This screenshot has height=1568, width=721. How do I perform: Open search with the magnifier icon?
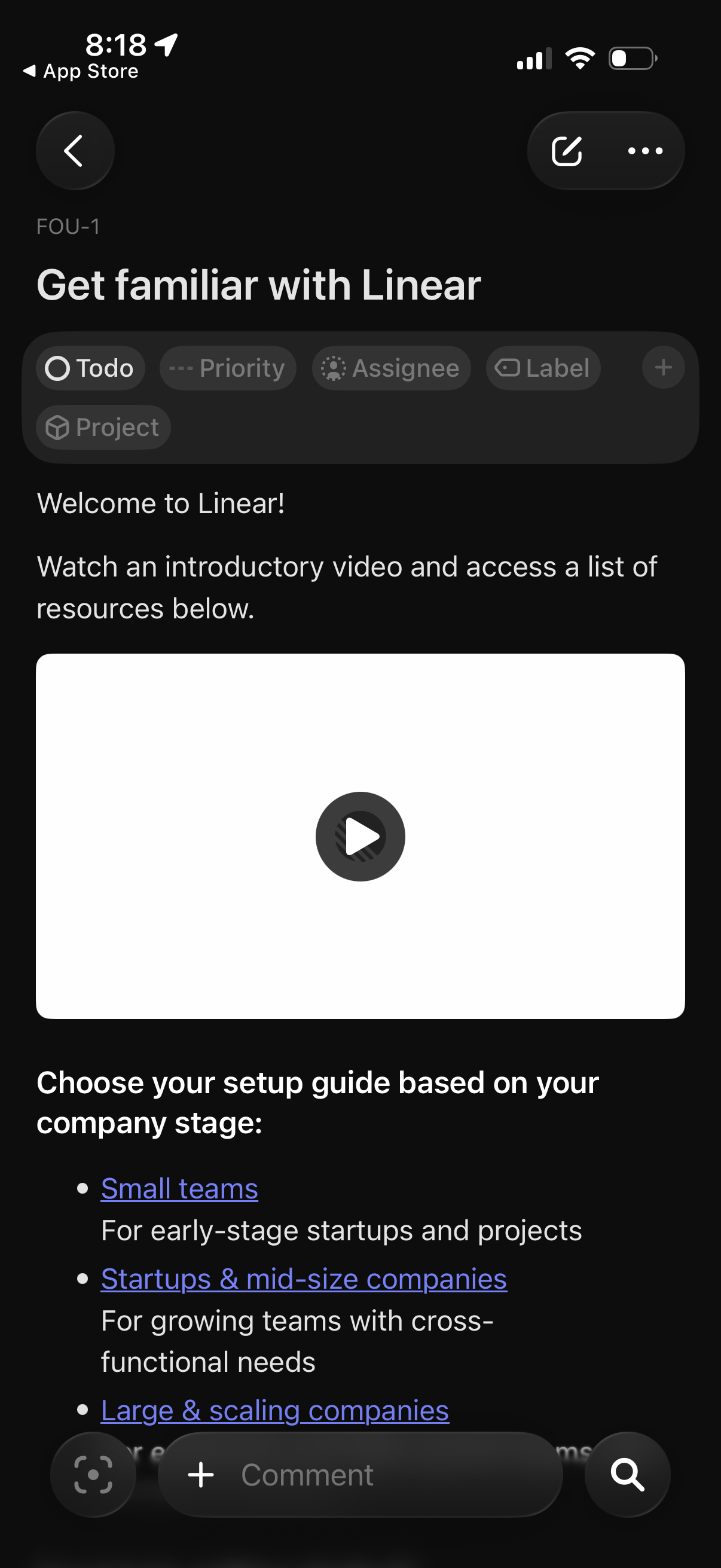[628, 1474]
